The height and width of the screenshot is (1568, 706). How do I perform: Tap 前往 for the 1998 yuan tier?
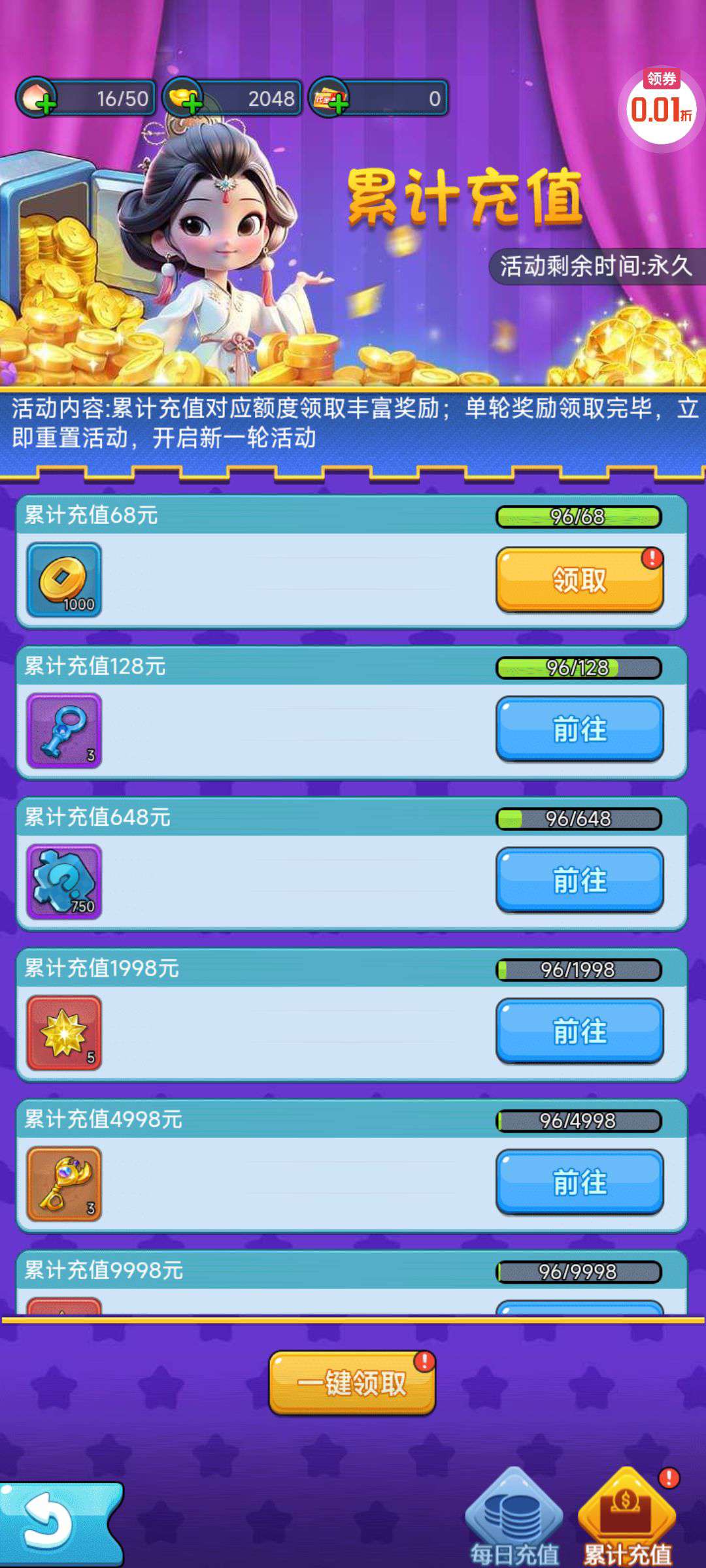tap(579, 1031)
